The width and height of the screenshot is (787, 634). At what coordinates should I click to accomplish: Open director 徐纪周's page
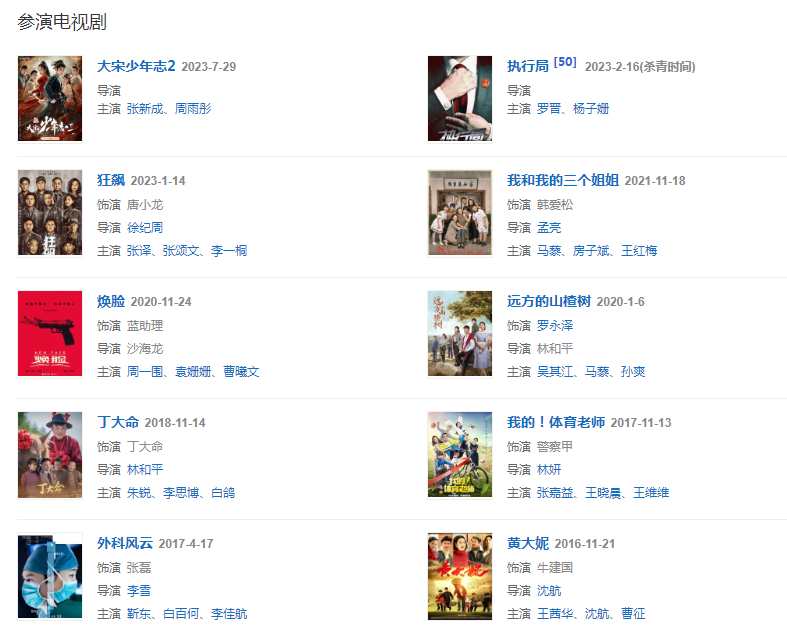(x=145, y=228)
